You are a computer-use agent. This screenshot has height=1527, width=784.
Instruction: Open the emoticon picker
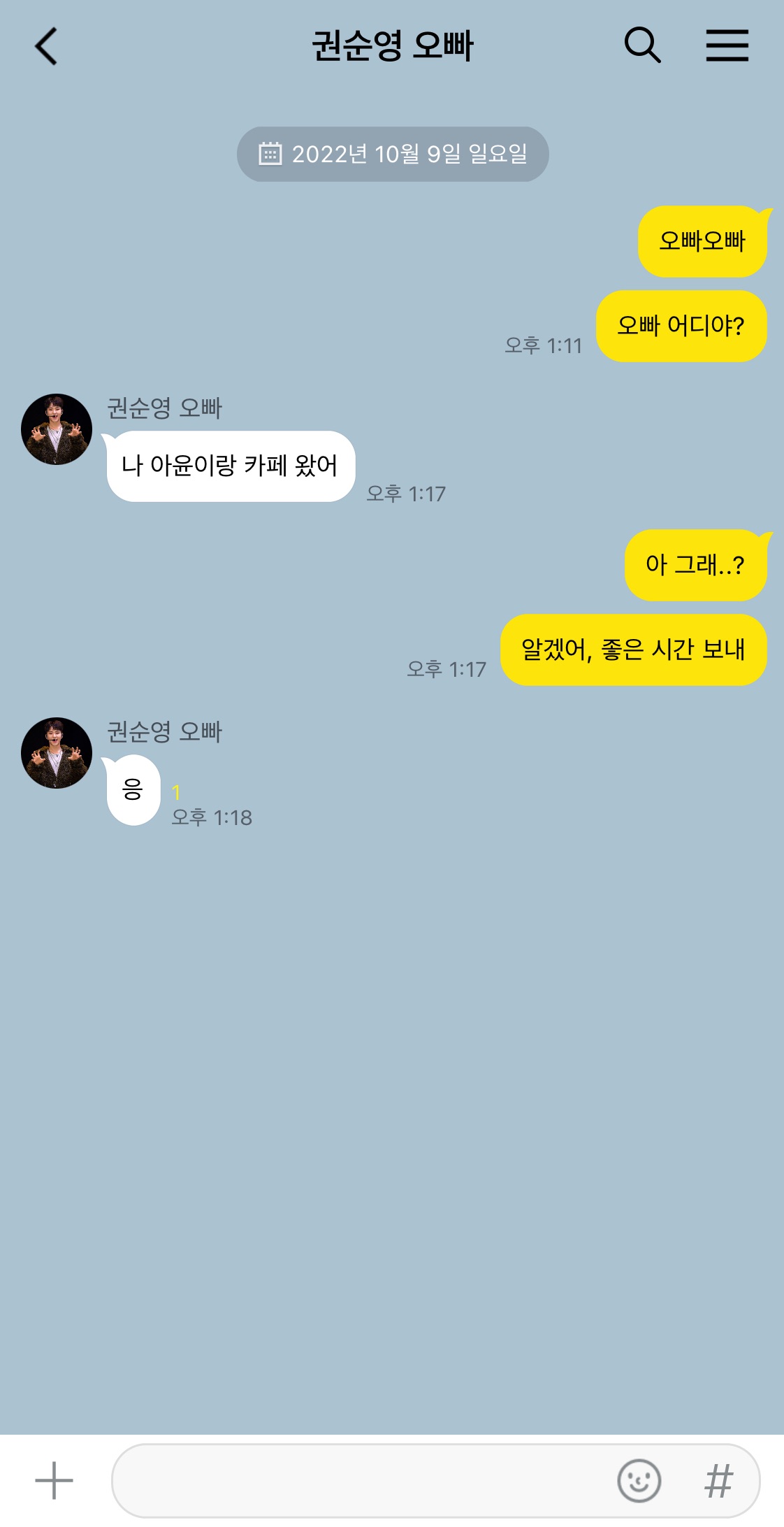(x=639, y=1480)
